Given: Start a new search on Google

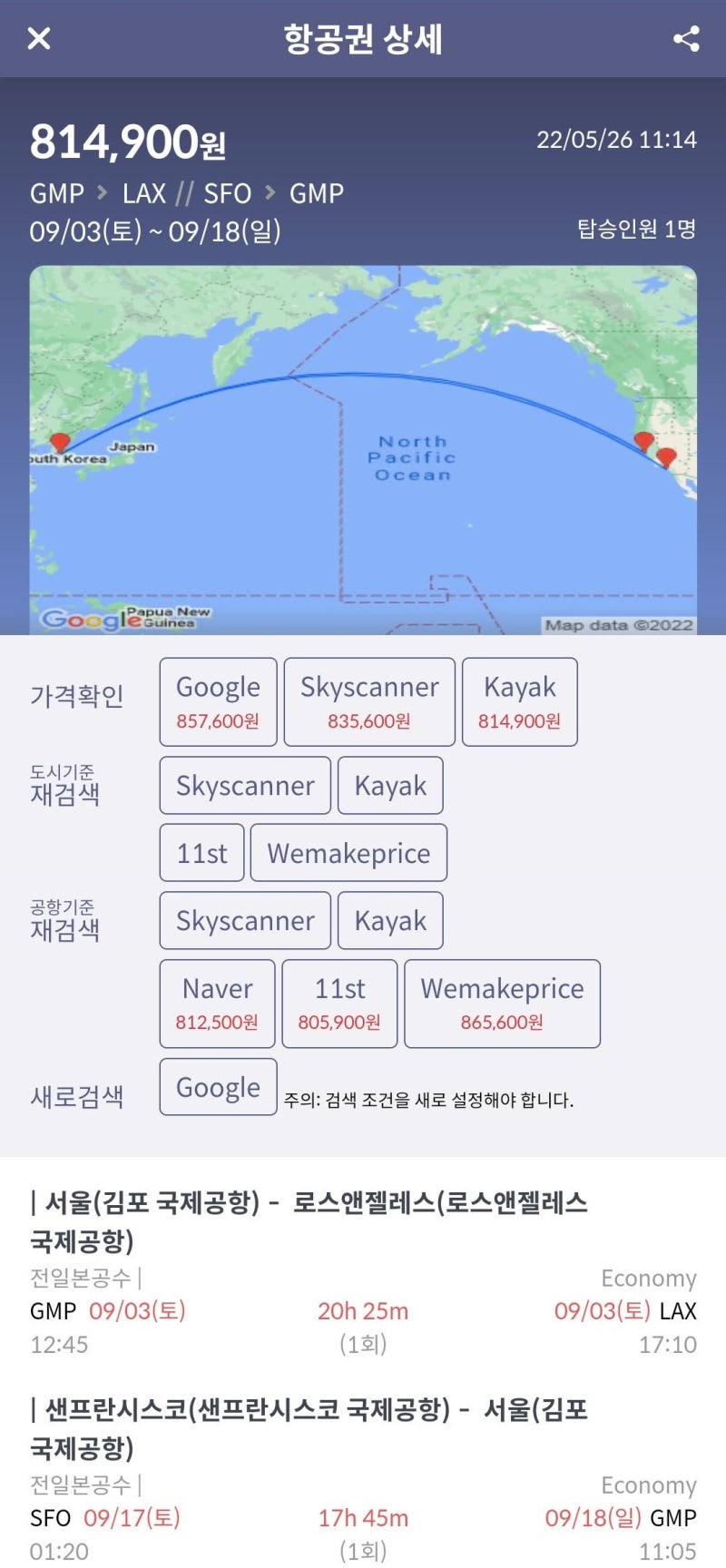Looking at the screenshot, I should 218,1087.
